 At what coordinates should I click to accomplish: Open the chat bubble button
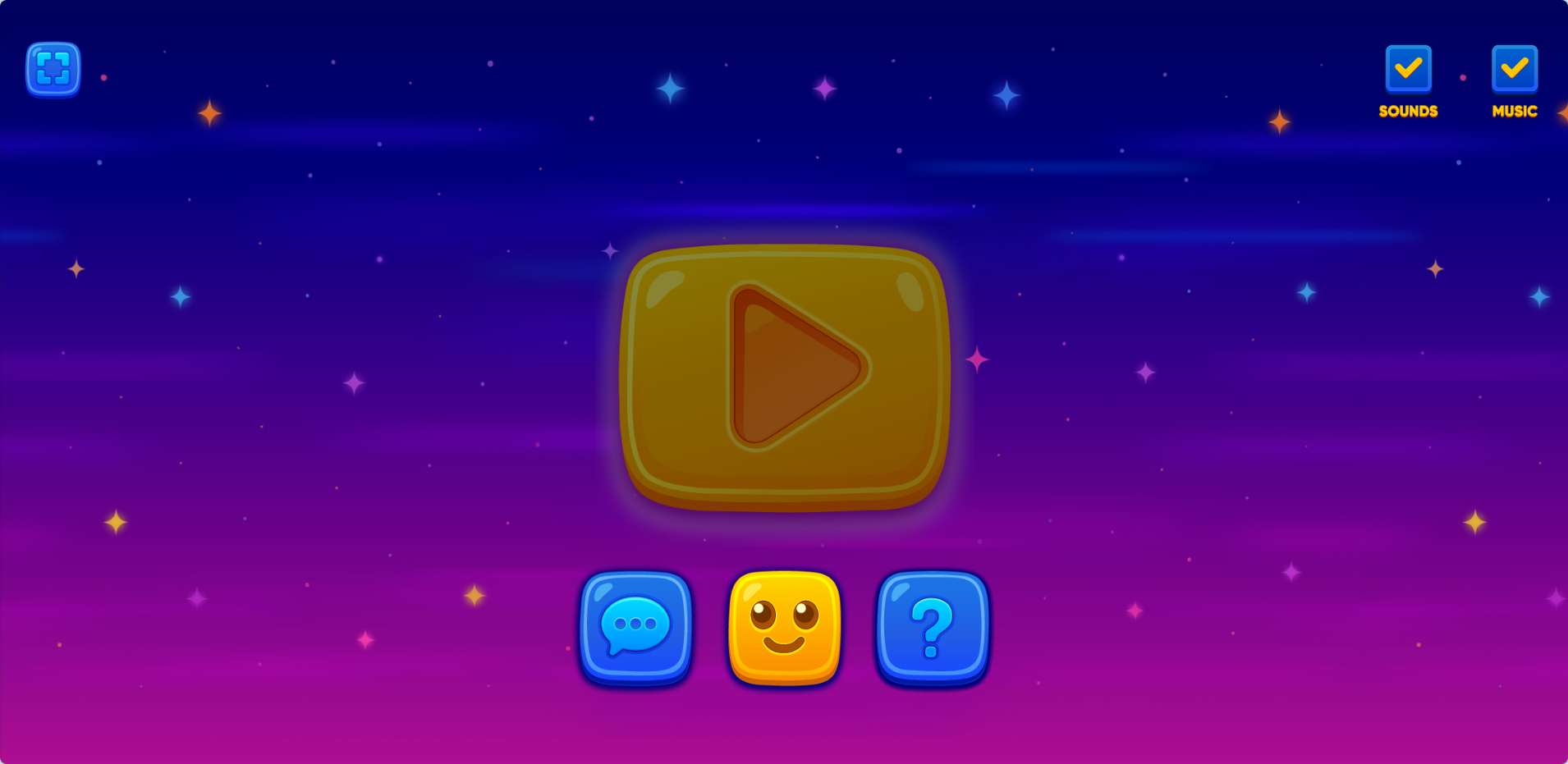coord(635,628)
